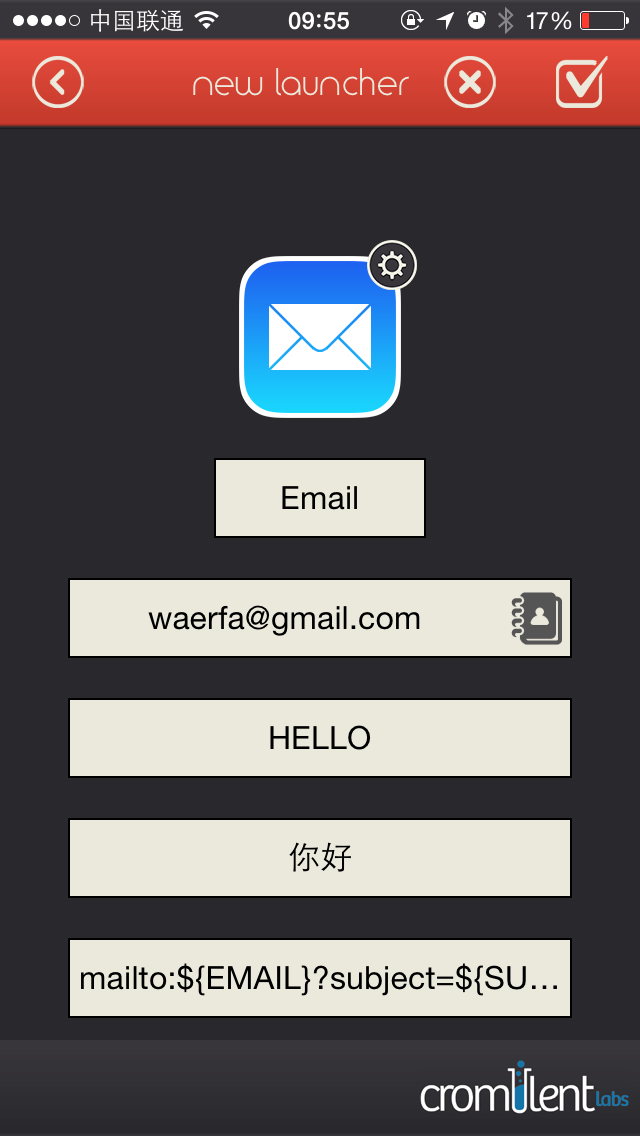Go back with the arrow icon

58,82
